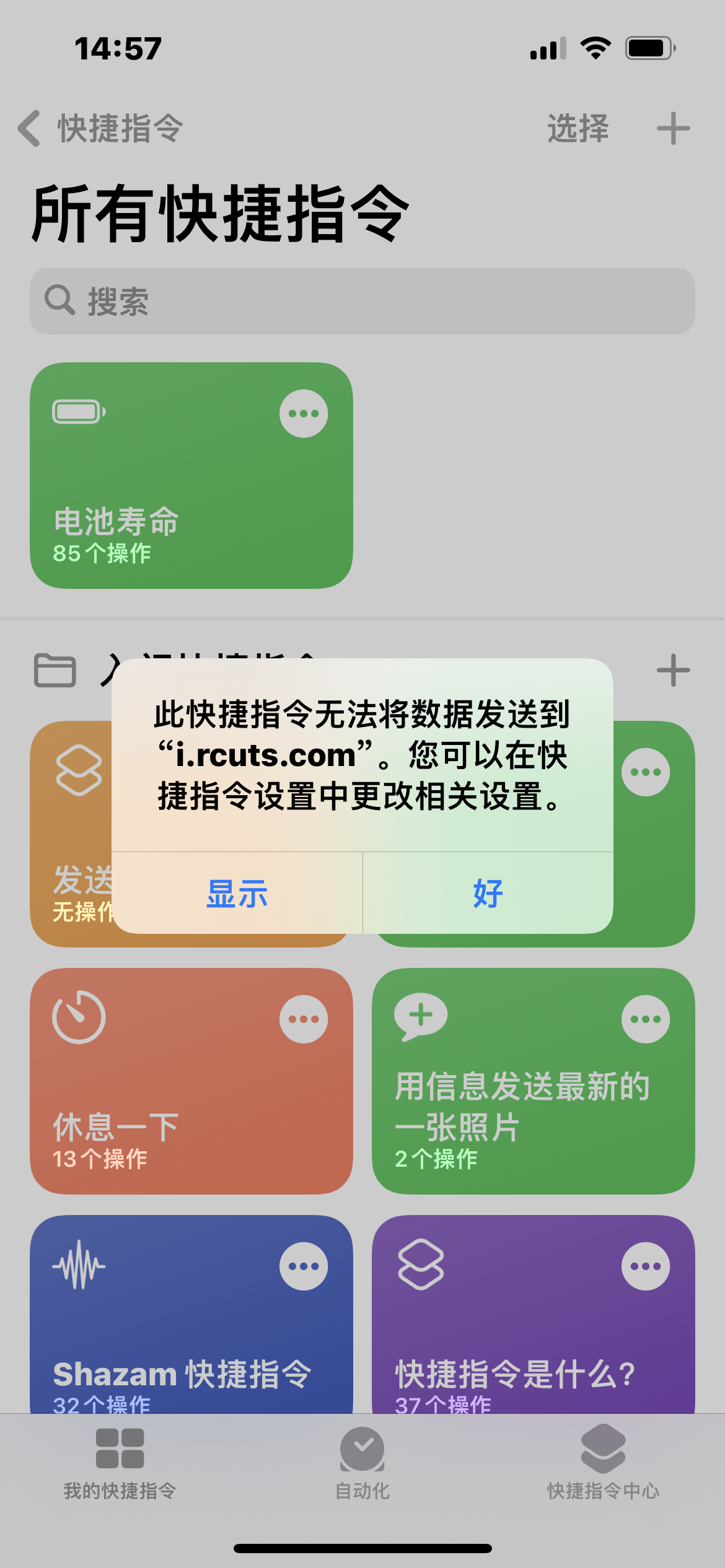Open the 搜索 field

click(362, 301)
